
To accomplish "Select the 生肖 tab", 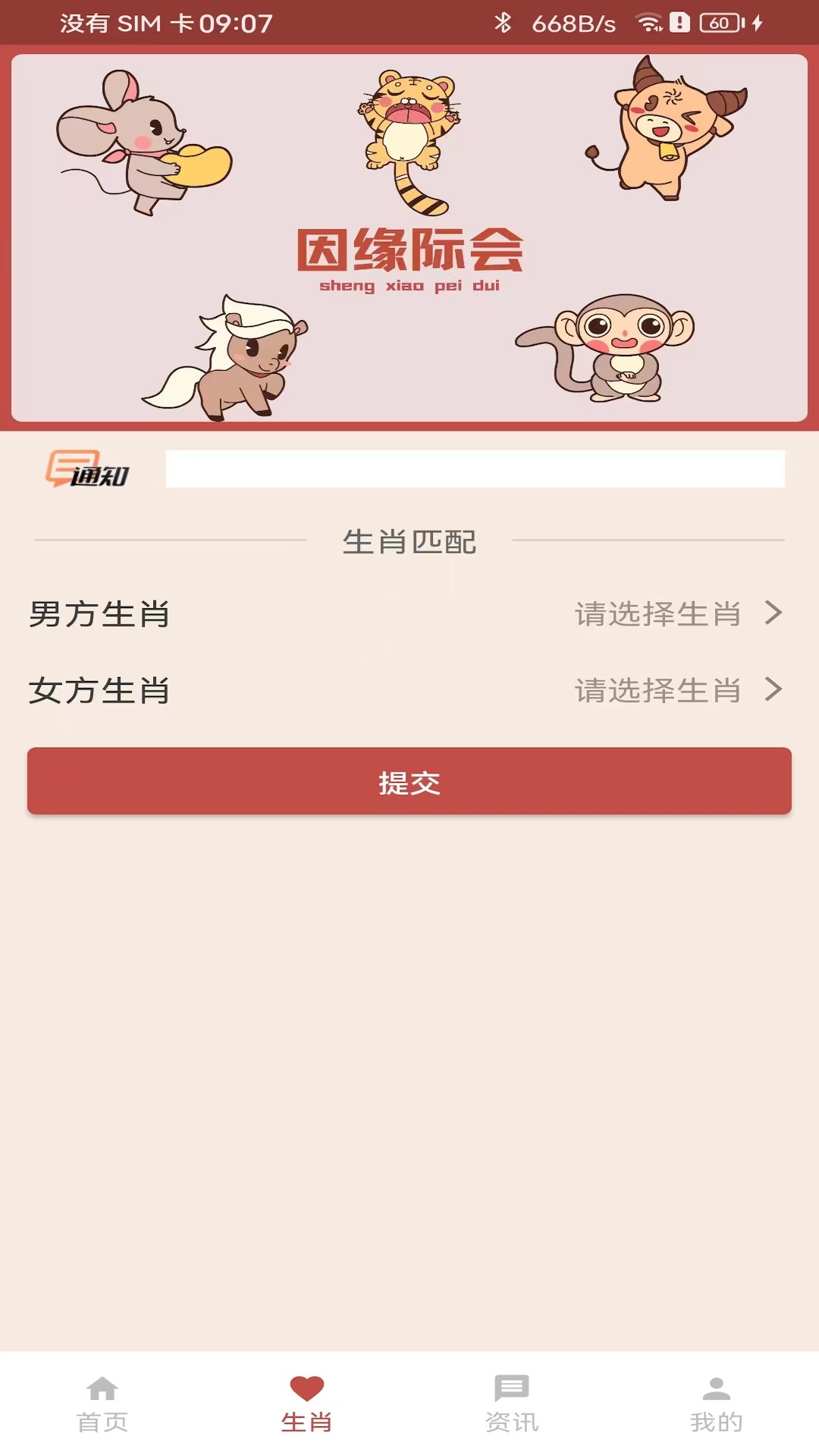I will click(307, 1404).
